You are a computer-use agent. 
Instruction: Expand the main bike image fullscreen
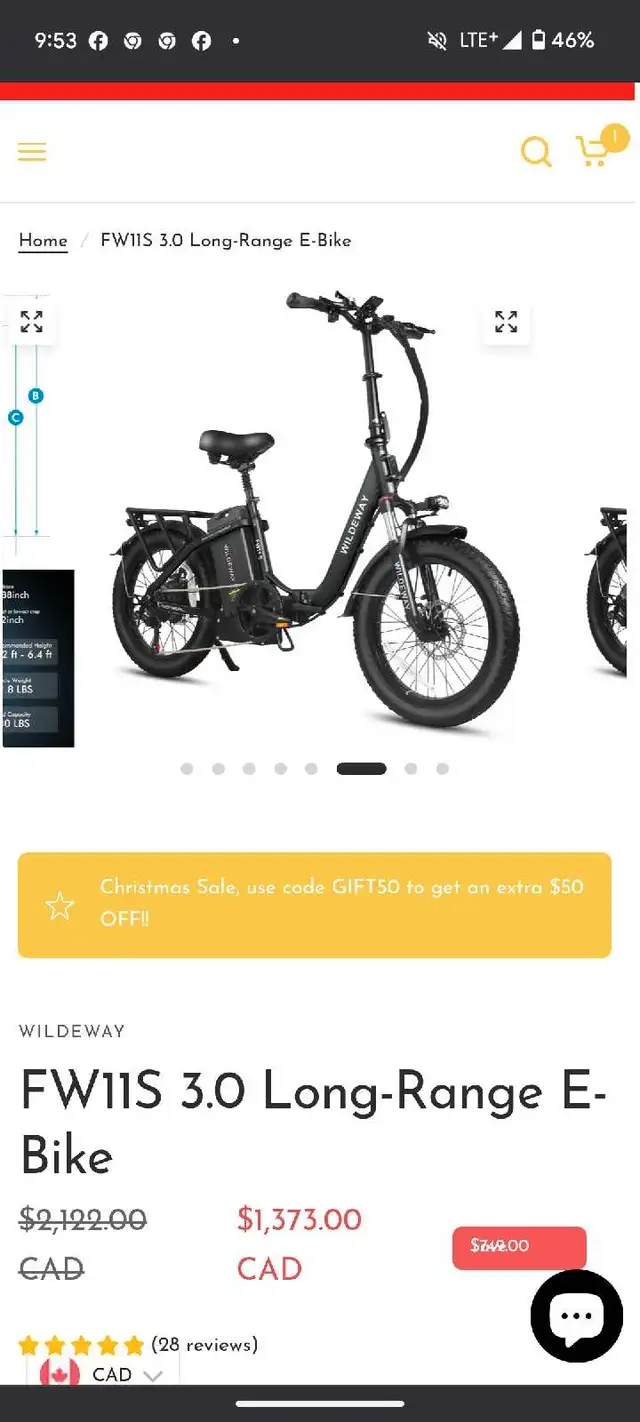pos(506,321)
